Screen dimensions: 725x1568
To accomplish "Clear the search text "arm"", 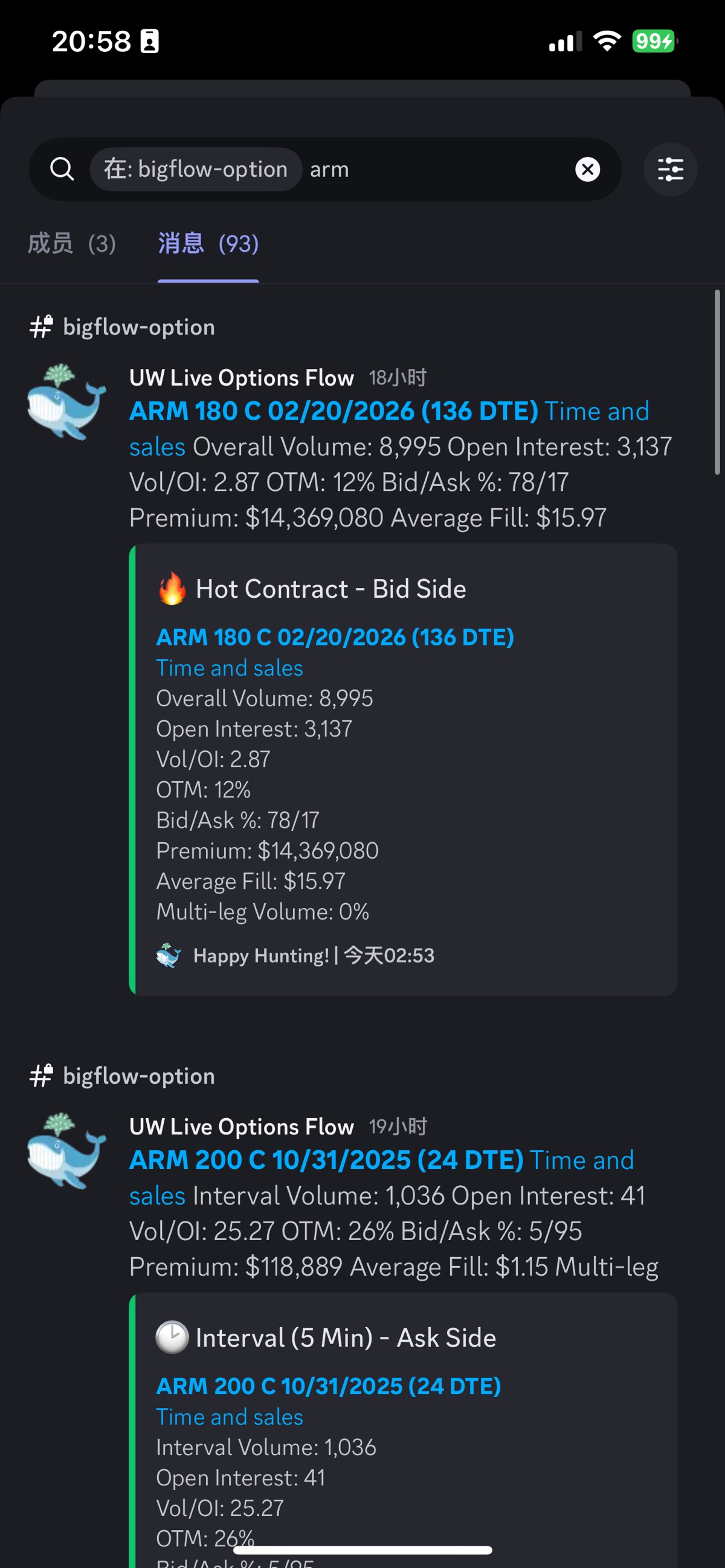I will point(587,169).
